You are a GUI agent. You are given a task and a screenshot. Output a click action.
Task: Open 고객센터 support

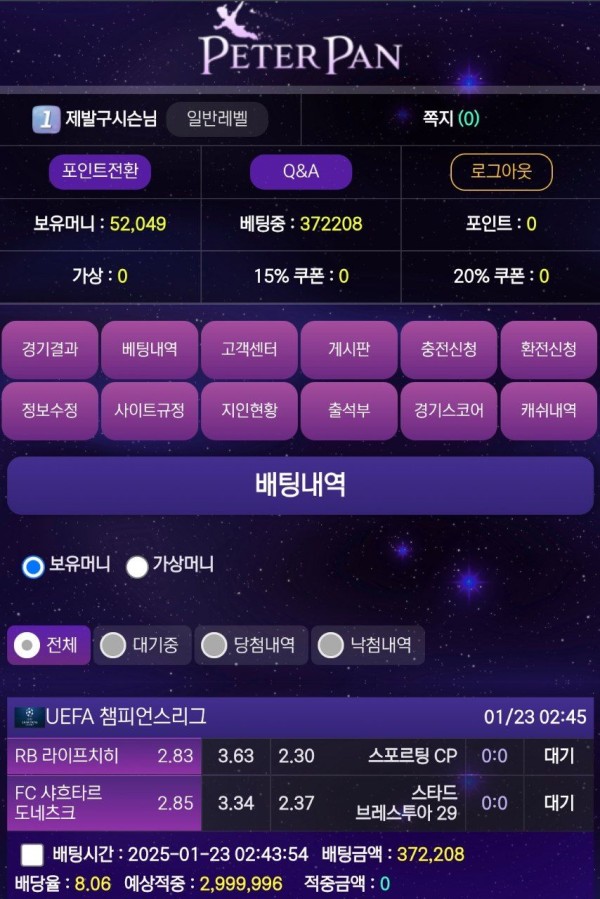(x=250, y=350)
